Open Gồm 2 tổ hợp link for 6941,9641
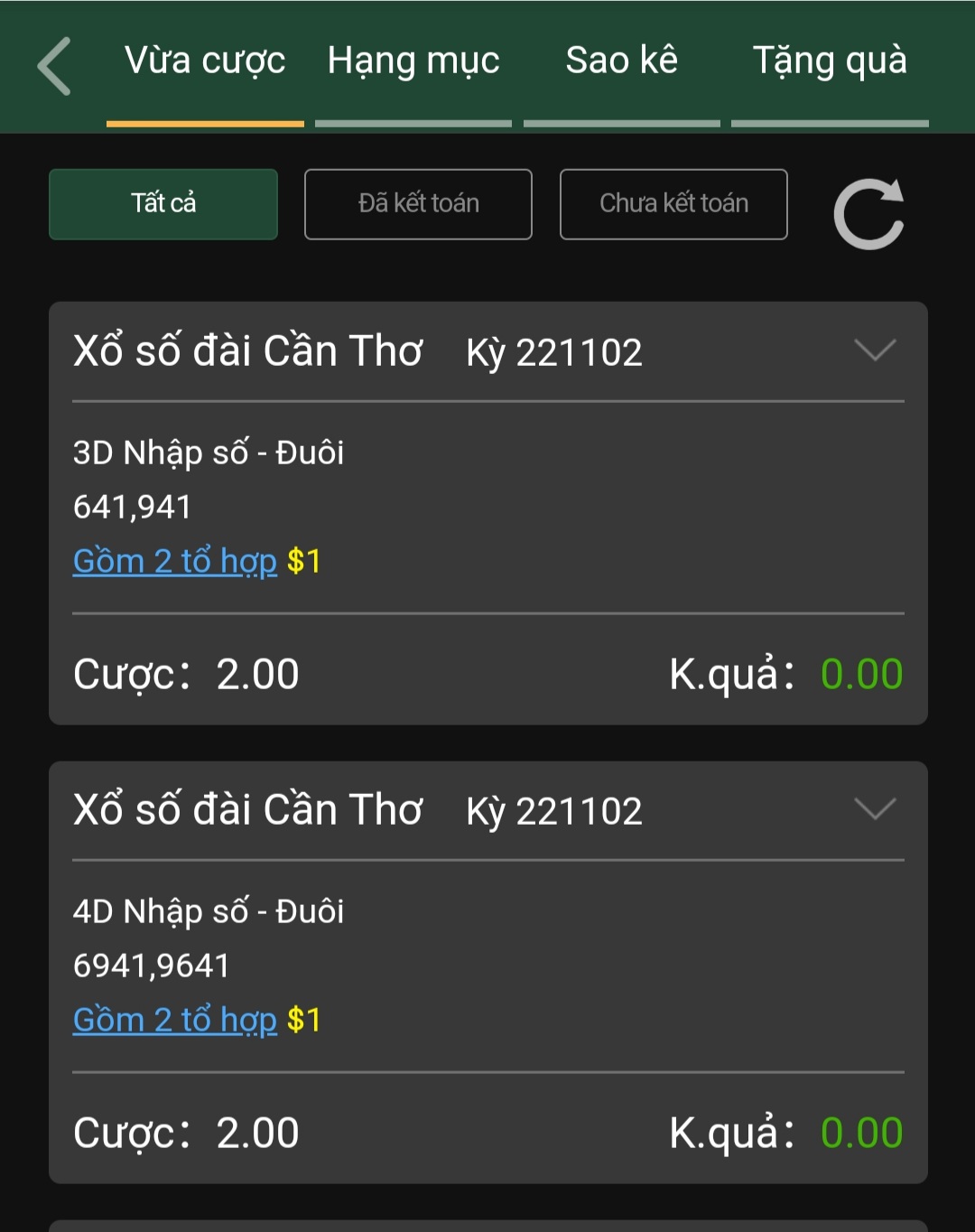This screenshot has height=1232, width=975. click(x=175, y=1021)
